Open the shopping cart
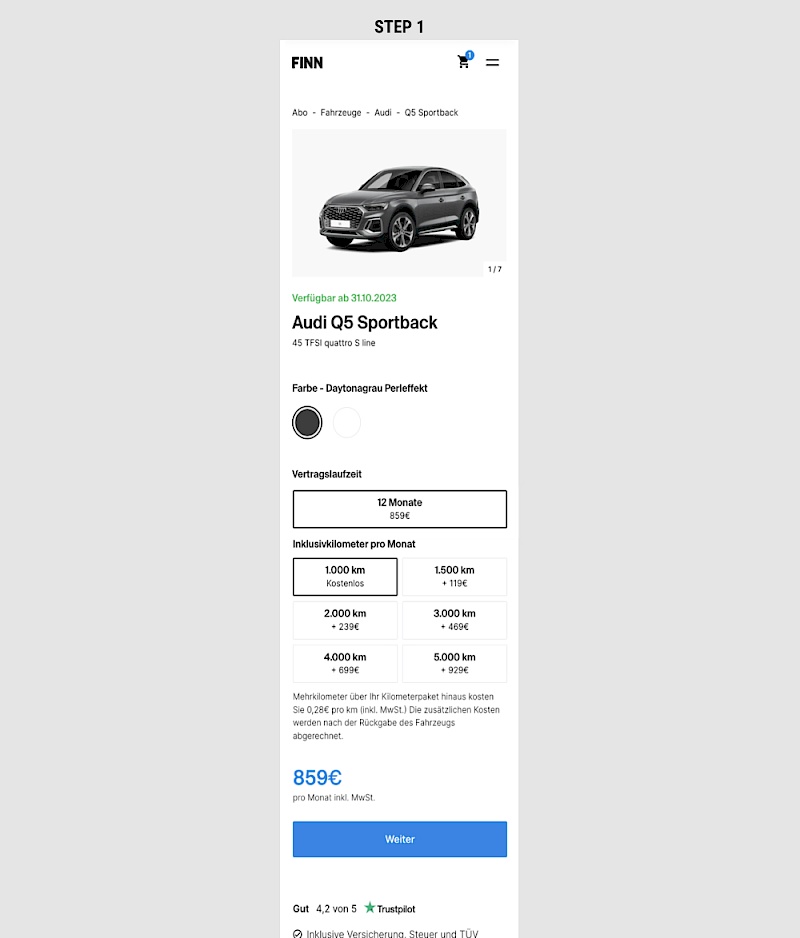800x938 pixels. (x=464, y=62)
